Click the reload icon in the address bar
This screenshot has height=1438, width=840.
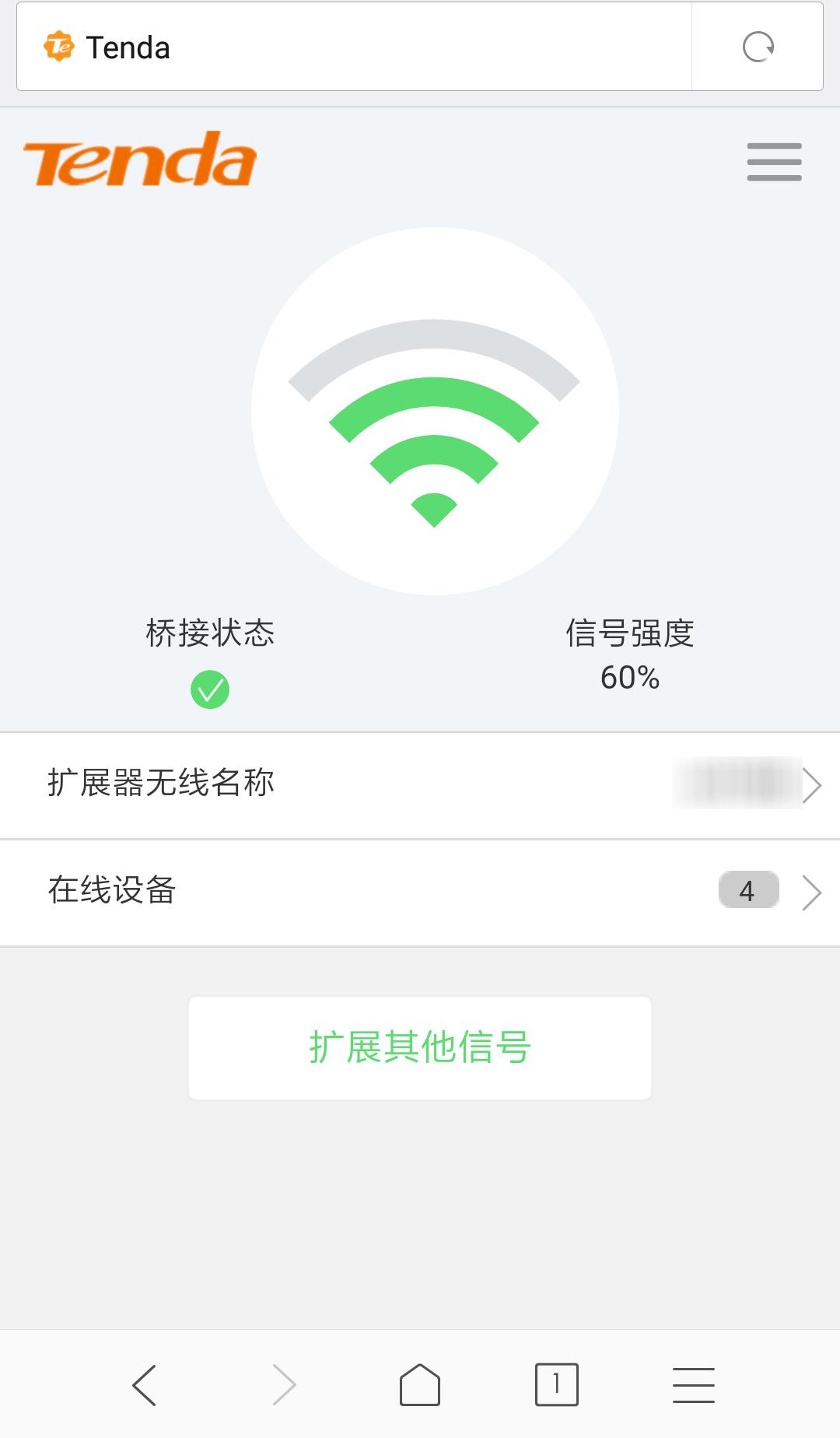coord(758,46)
